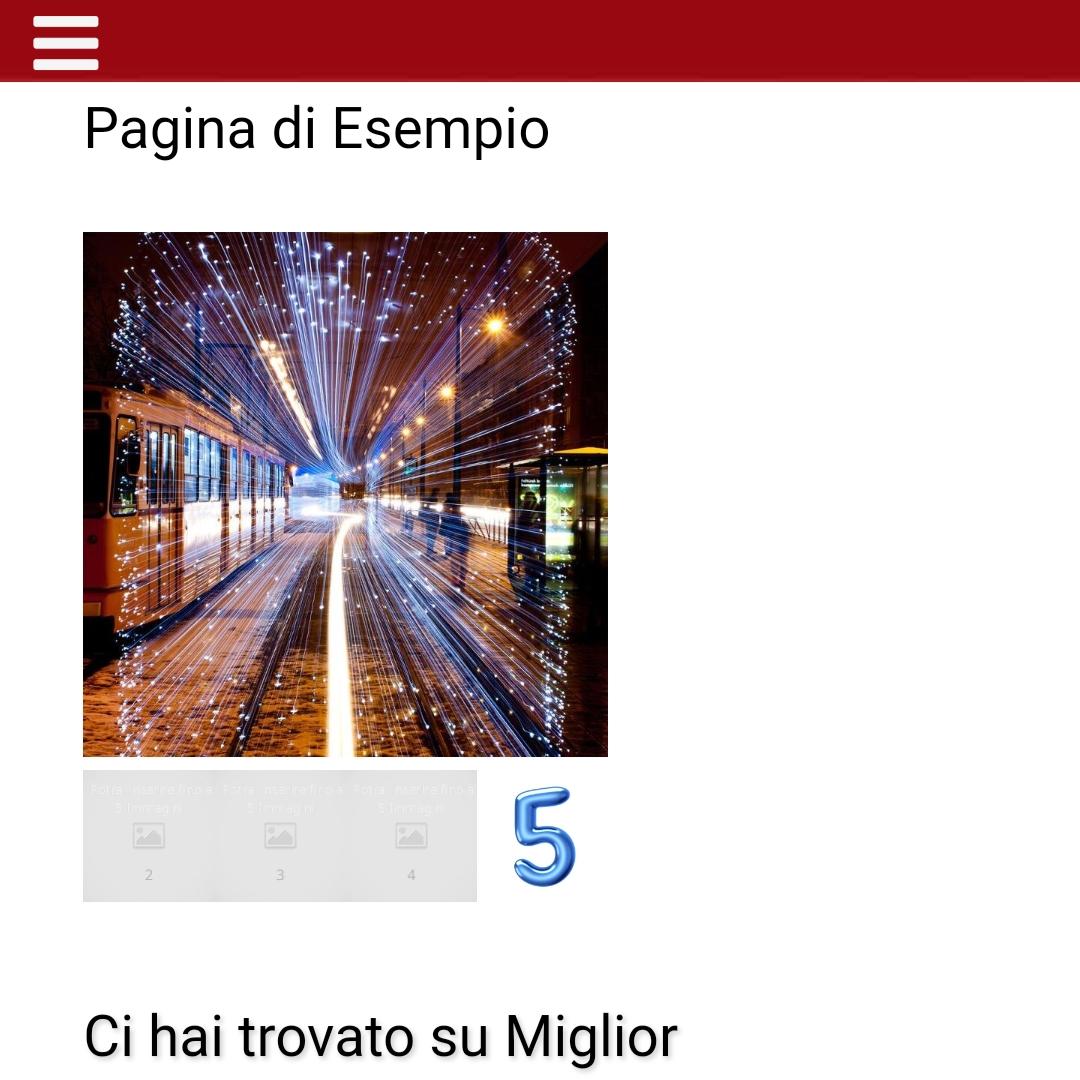Select gallery placeholder thumbnail number 3

pyautogui.click(x=280, y=836)
